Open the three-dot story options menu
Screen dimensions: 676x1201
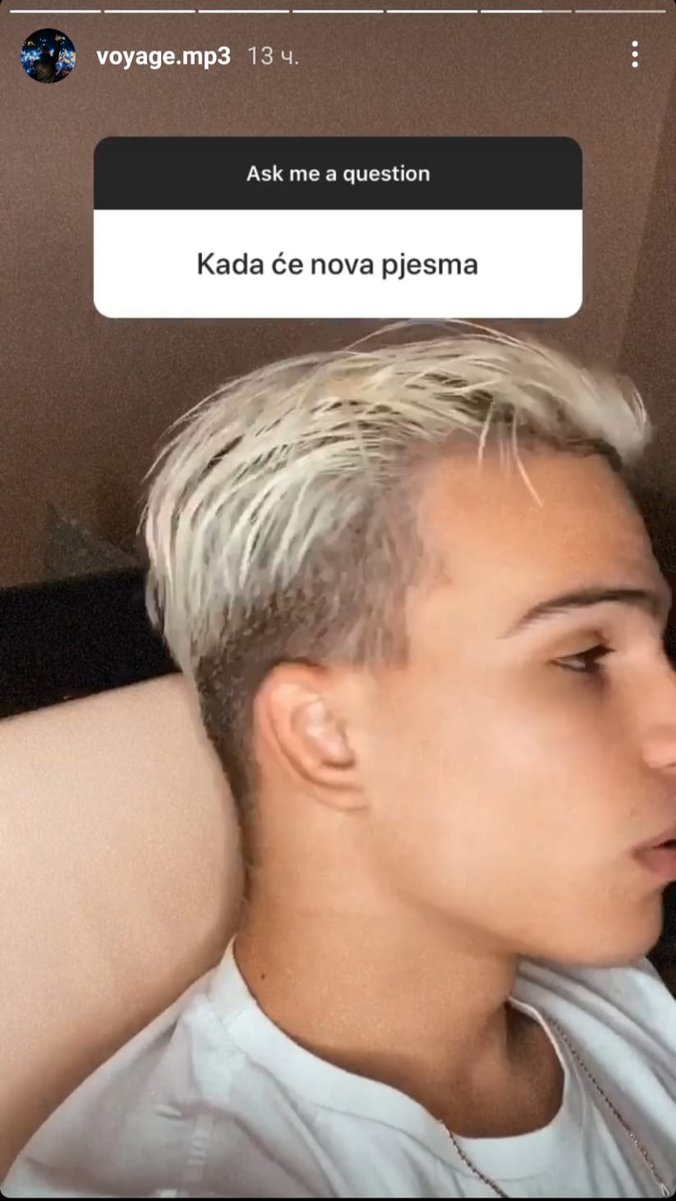634,55
